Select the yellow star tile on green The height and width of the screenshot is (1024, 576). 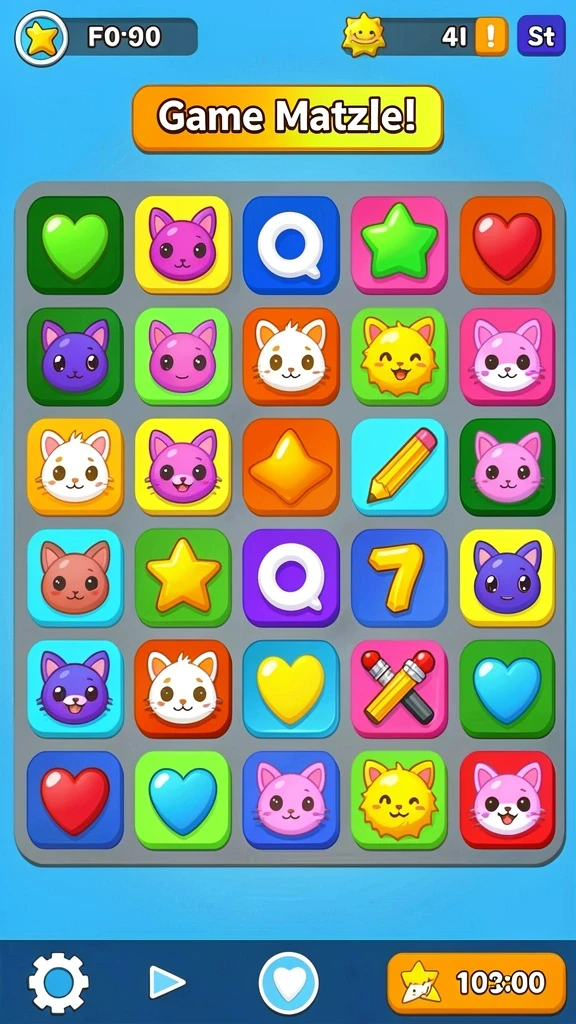pos(183,578)
